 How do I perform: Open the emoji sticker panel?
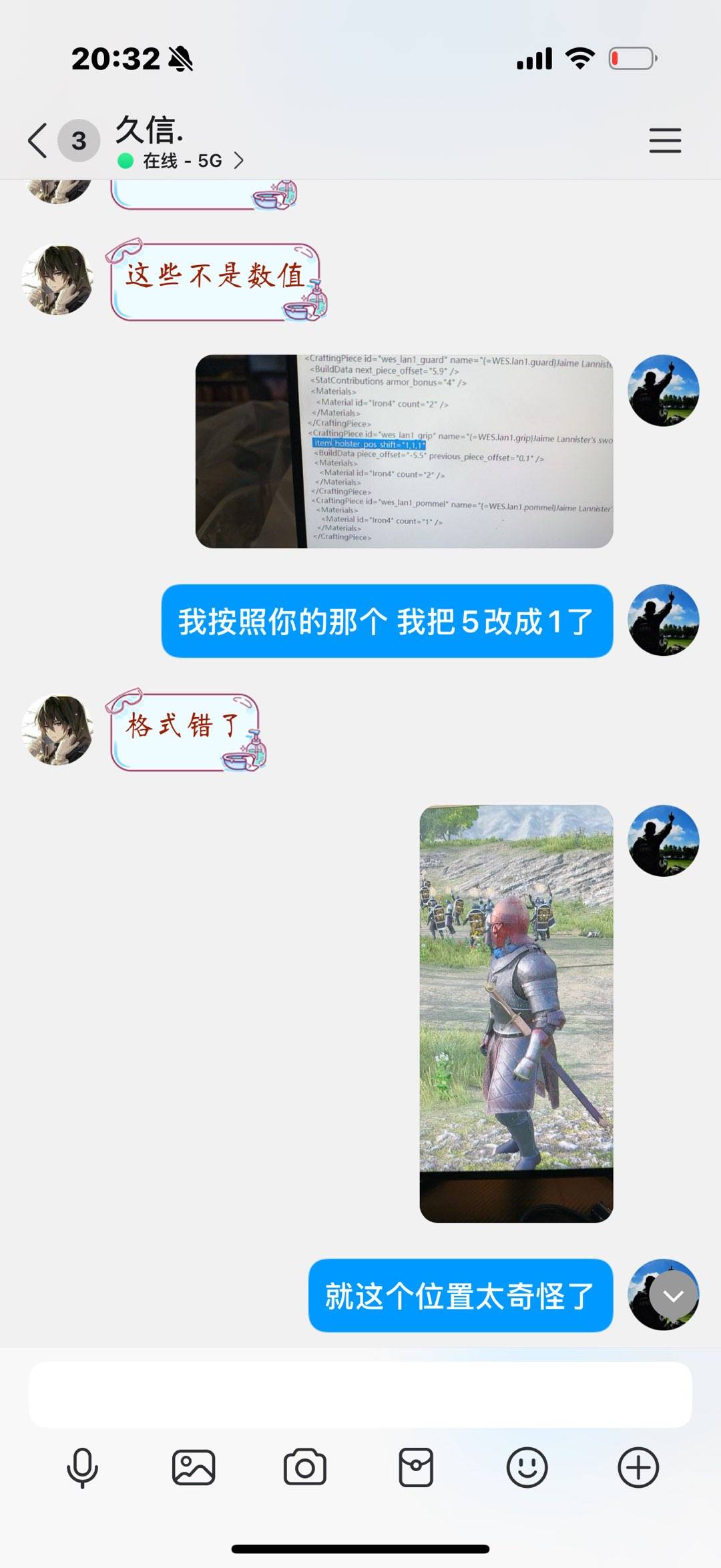[527, 1467]
